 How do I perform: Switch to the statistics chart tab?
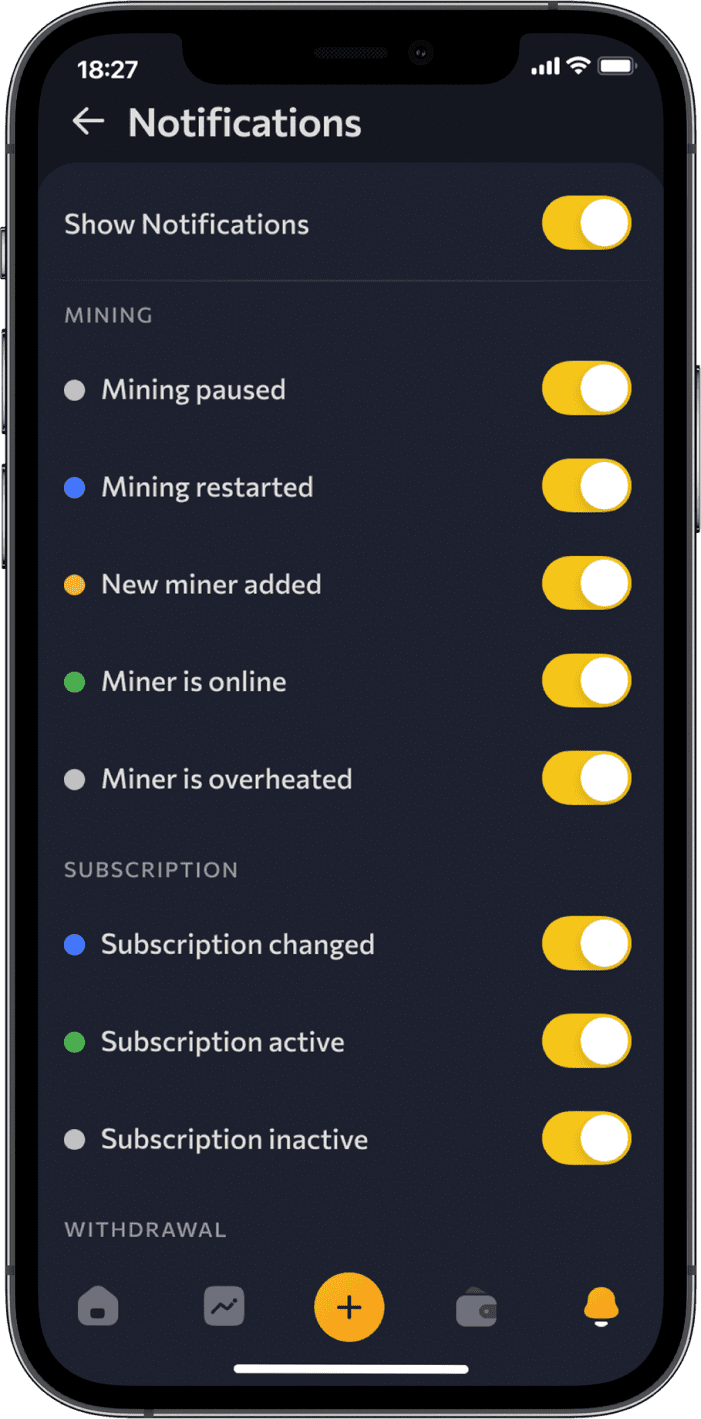point(224,1306)
